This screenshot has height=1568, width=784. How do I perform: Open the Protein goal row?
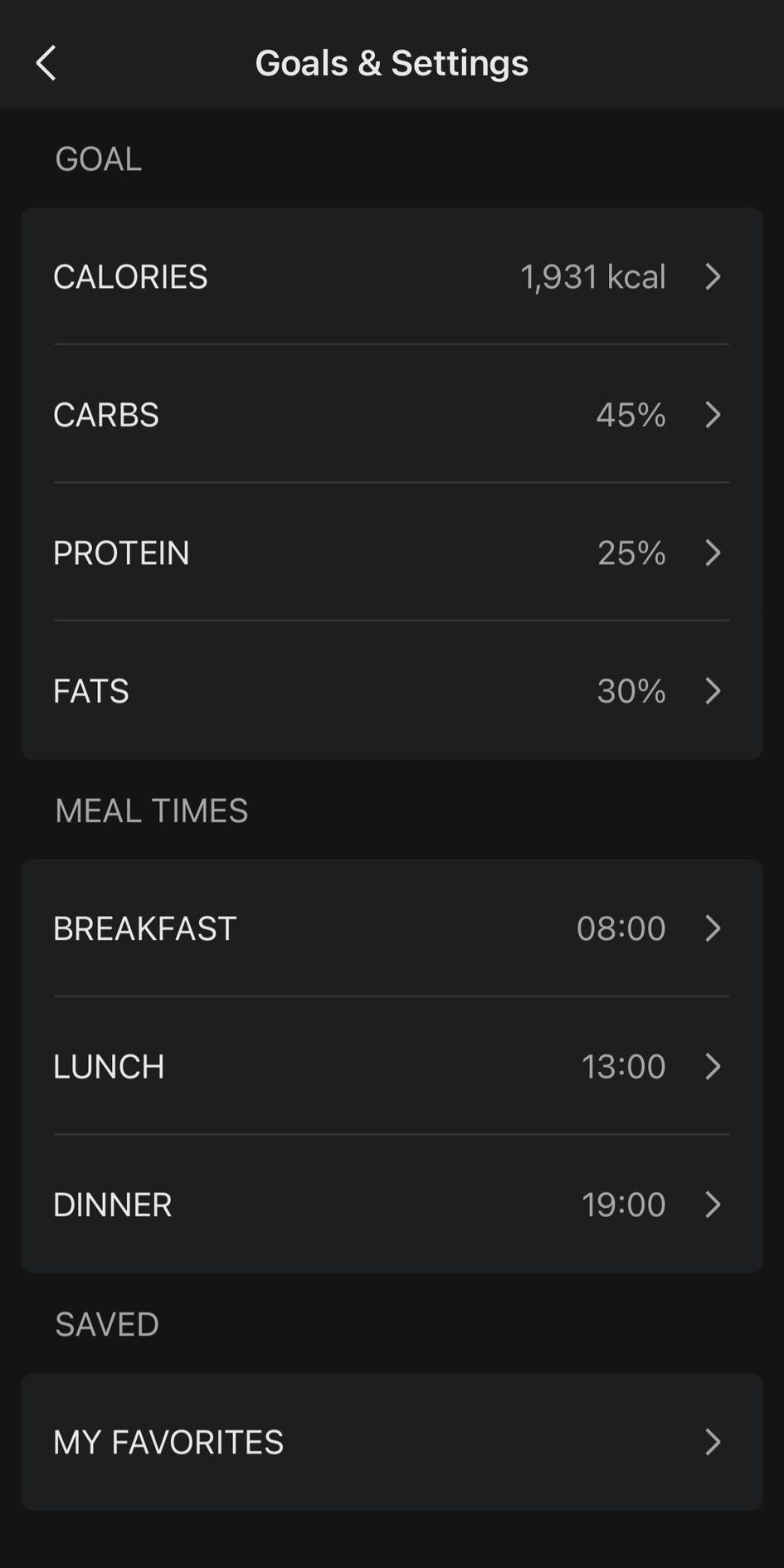(x=392, y=553)
